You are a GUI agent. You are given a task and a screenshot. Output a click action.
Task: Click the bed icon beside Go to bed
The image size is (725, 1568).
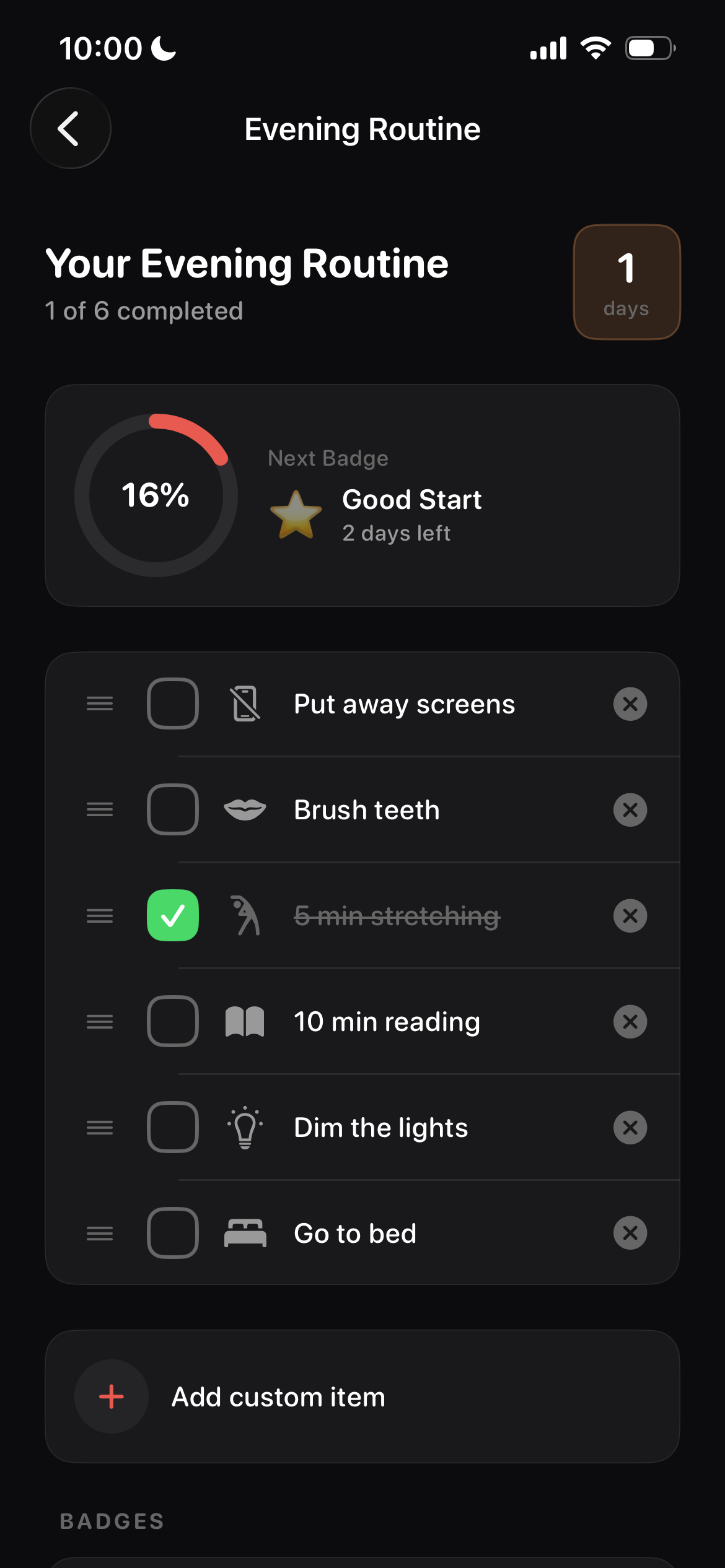(245, 1233)
